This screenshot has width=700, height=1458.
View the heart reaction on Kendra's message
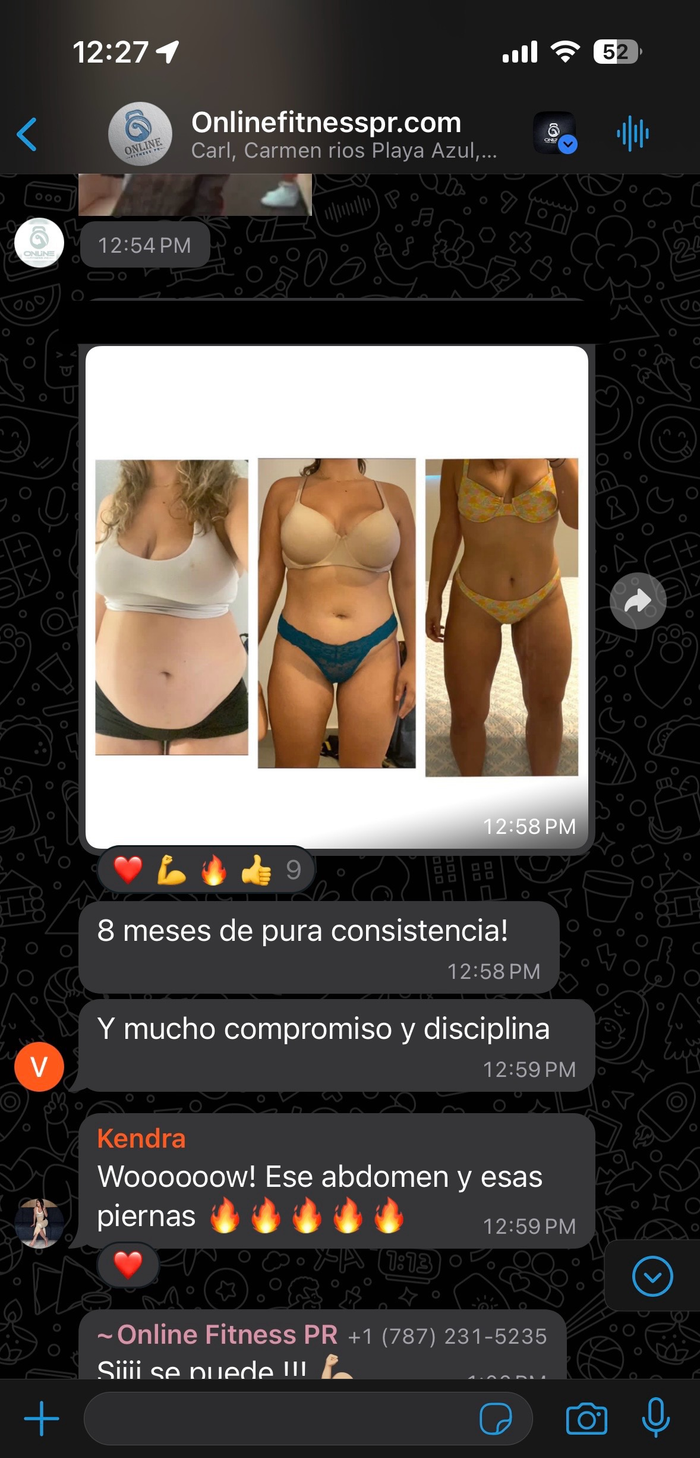[x=128, y=1265]
